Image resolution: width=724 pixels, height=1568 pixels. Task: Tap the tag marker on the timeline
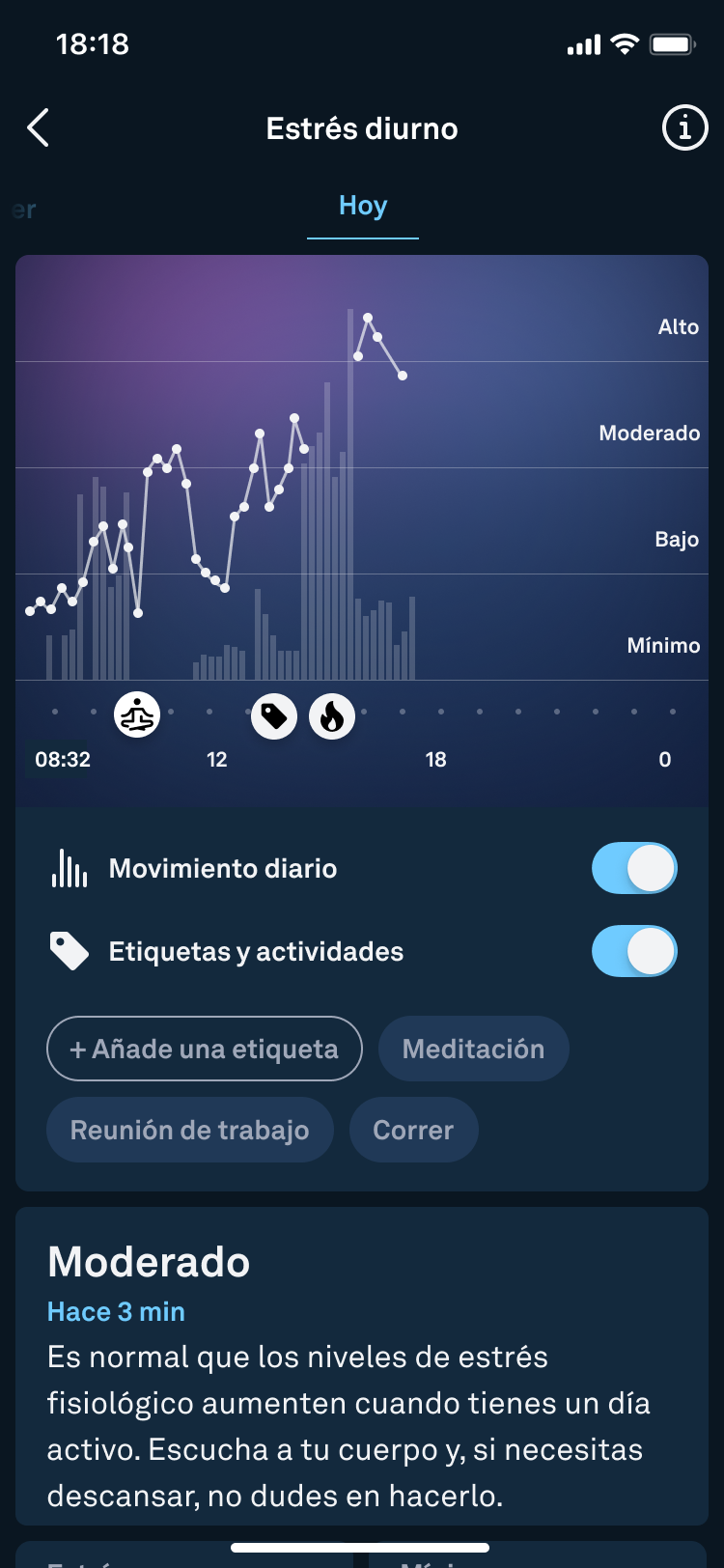274,716
